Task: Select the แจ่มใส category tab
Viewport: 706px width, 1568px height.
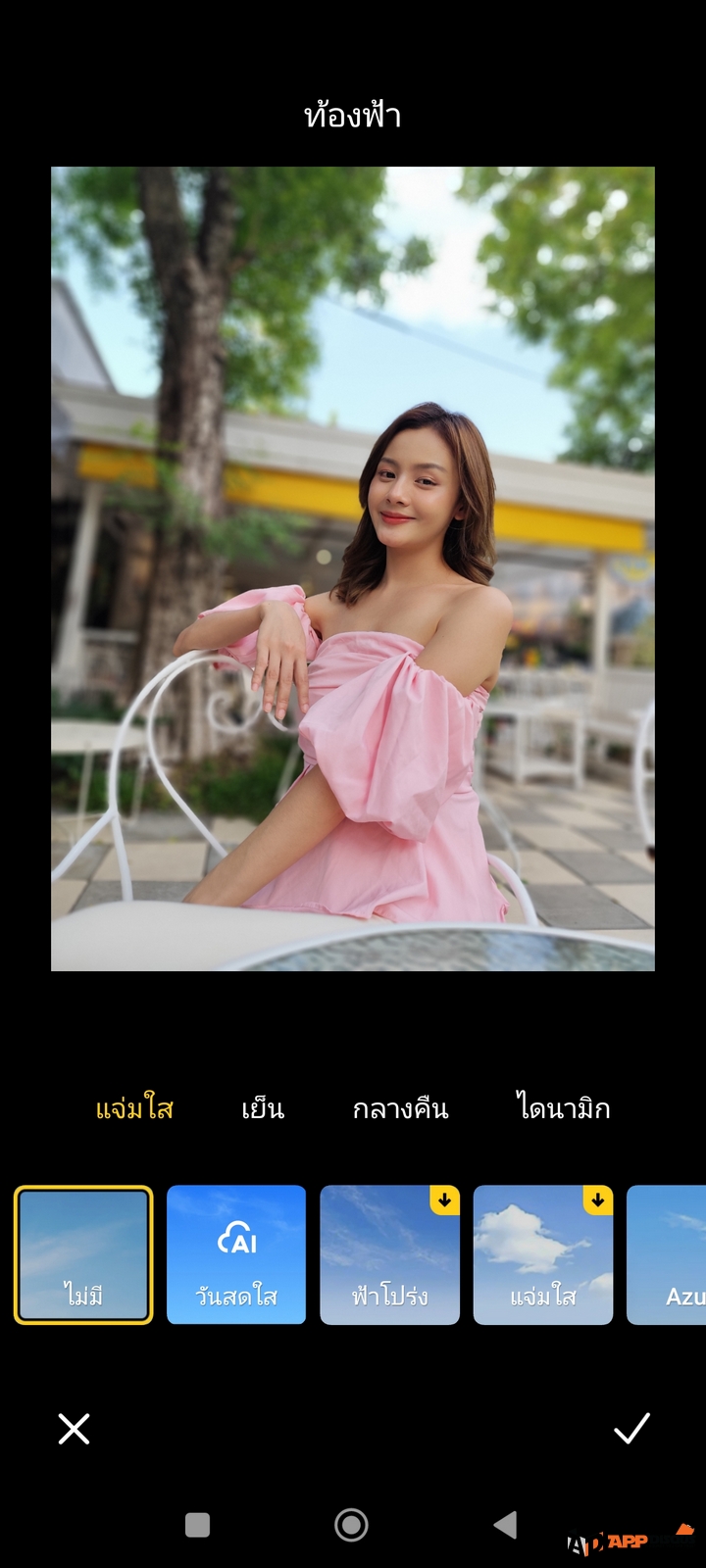Action: 134,1108
